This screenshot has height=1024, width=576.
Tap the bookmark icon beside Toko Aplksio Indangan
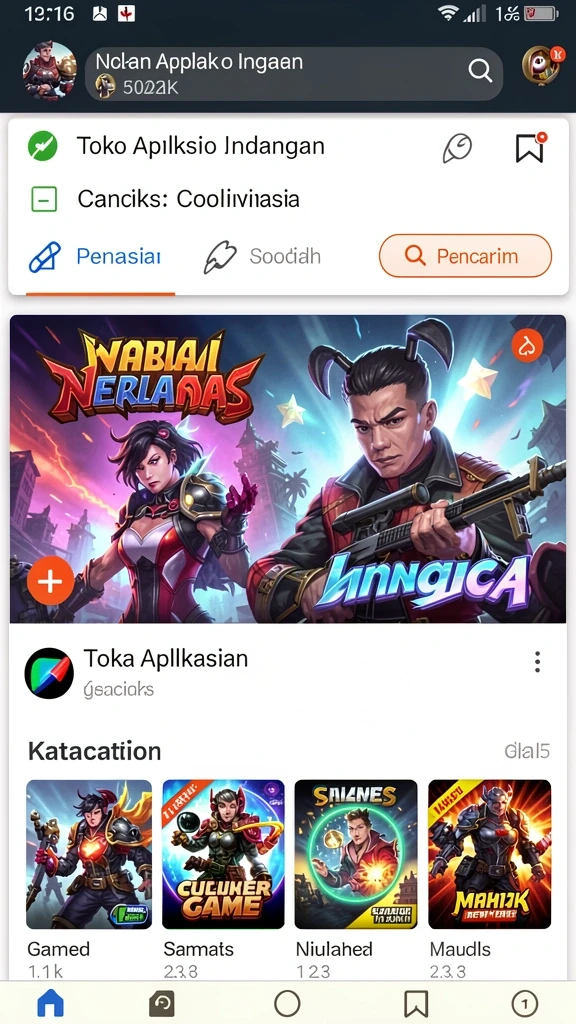[x=530, y=148]
